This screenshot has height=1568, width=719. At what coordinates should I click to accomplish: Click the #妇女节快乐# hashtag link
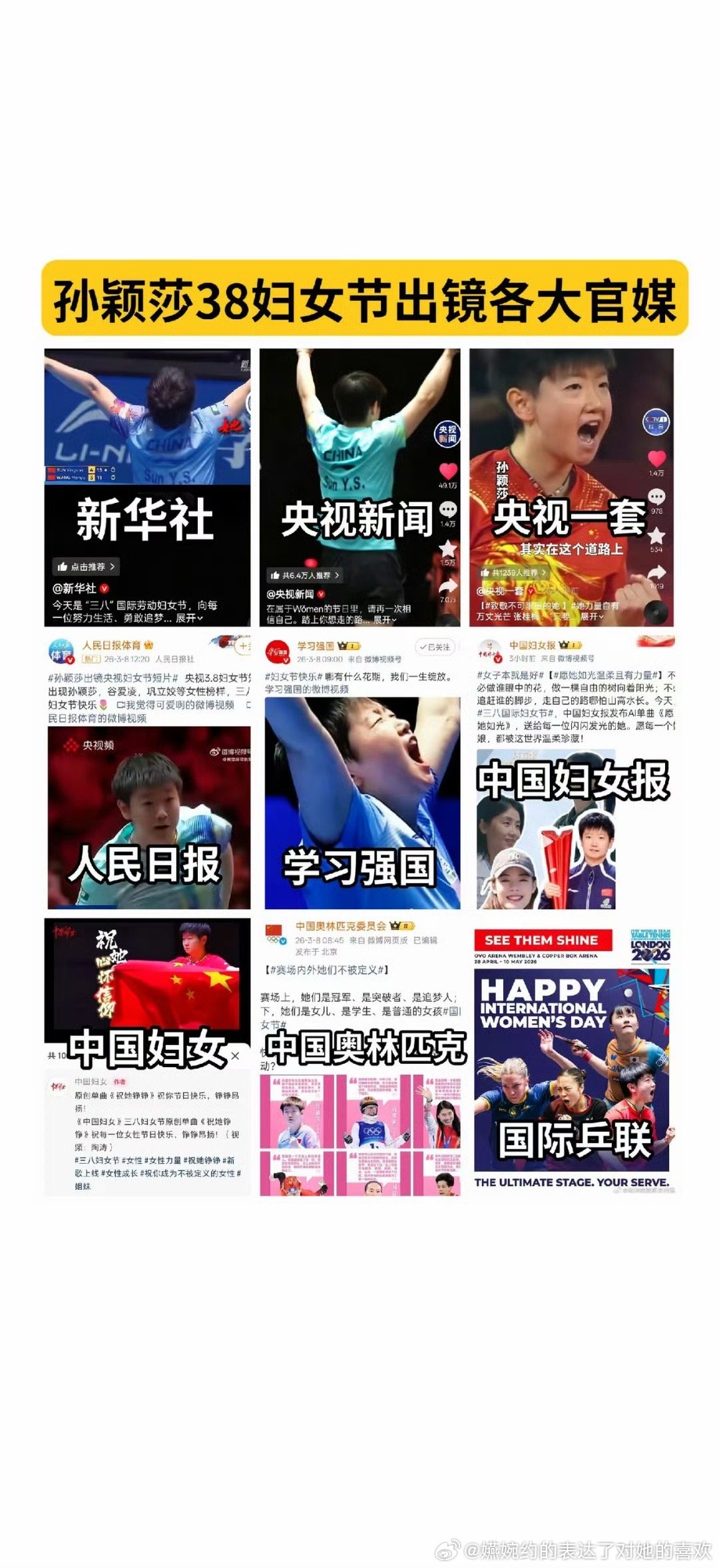292,677
